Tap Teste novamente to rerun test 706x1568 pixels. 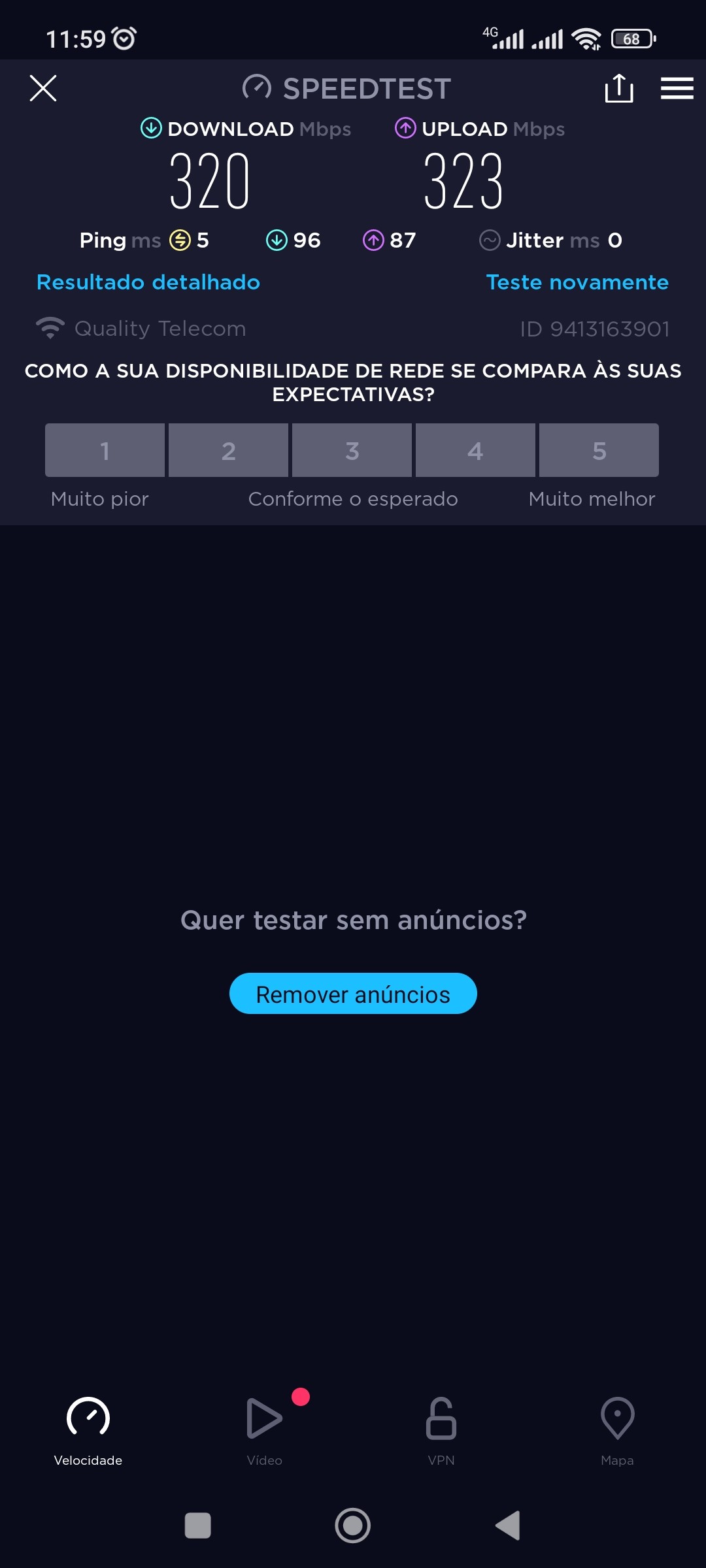click(577, 282)
